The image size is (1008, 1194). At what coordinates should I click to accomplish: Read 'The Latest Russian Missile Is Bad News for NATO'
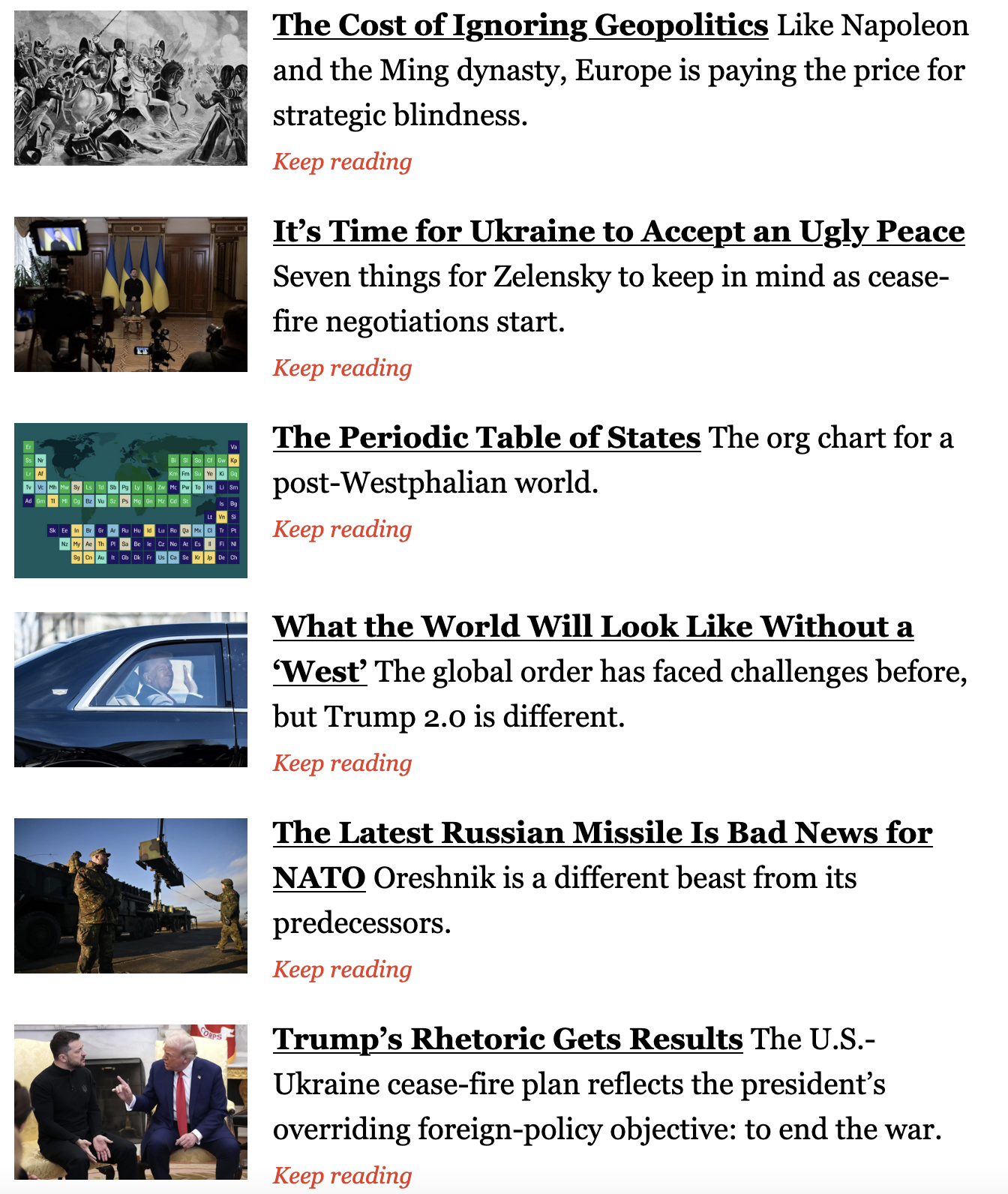click(601, 833)
